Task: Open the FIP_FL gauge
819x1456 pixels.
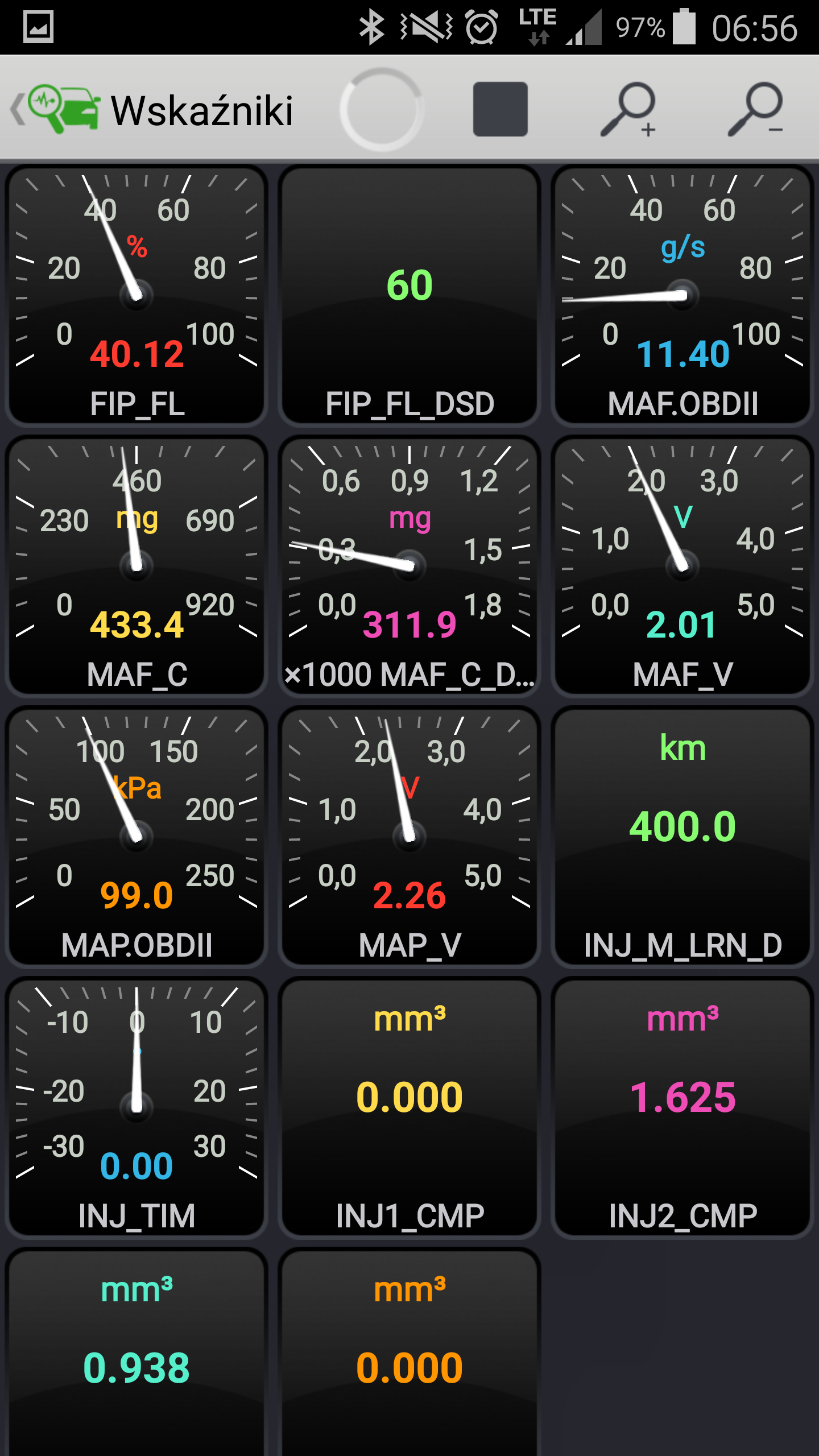Action: click(x=136, y=295)
